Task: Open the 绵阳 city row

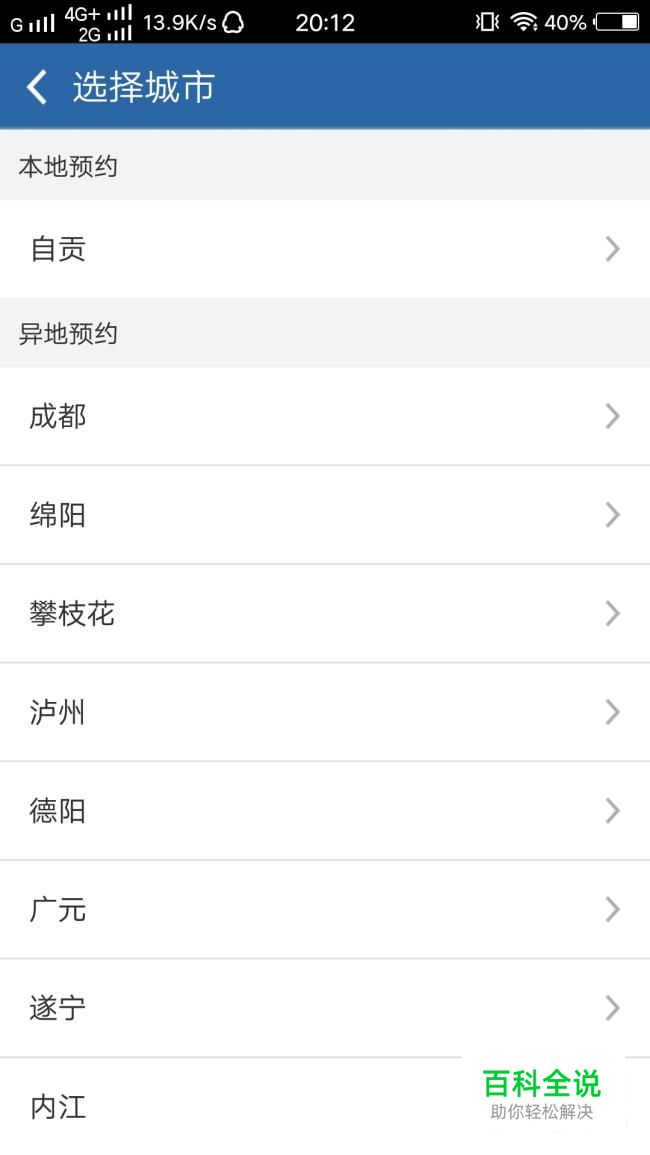Action: coord(325,515)
